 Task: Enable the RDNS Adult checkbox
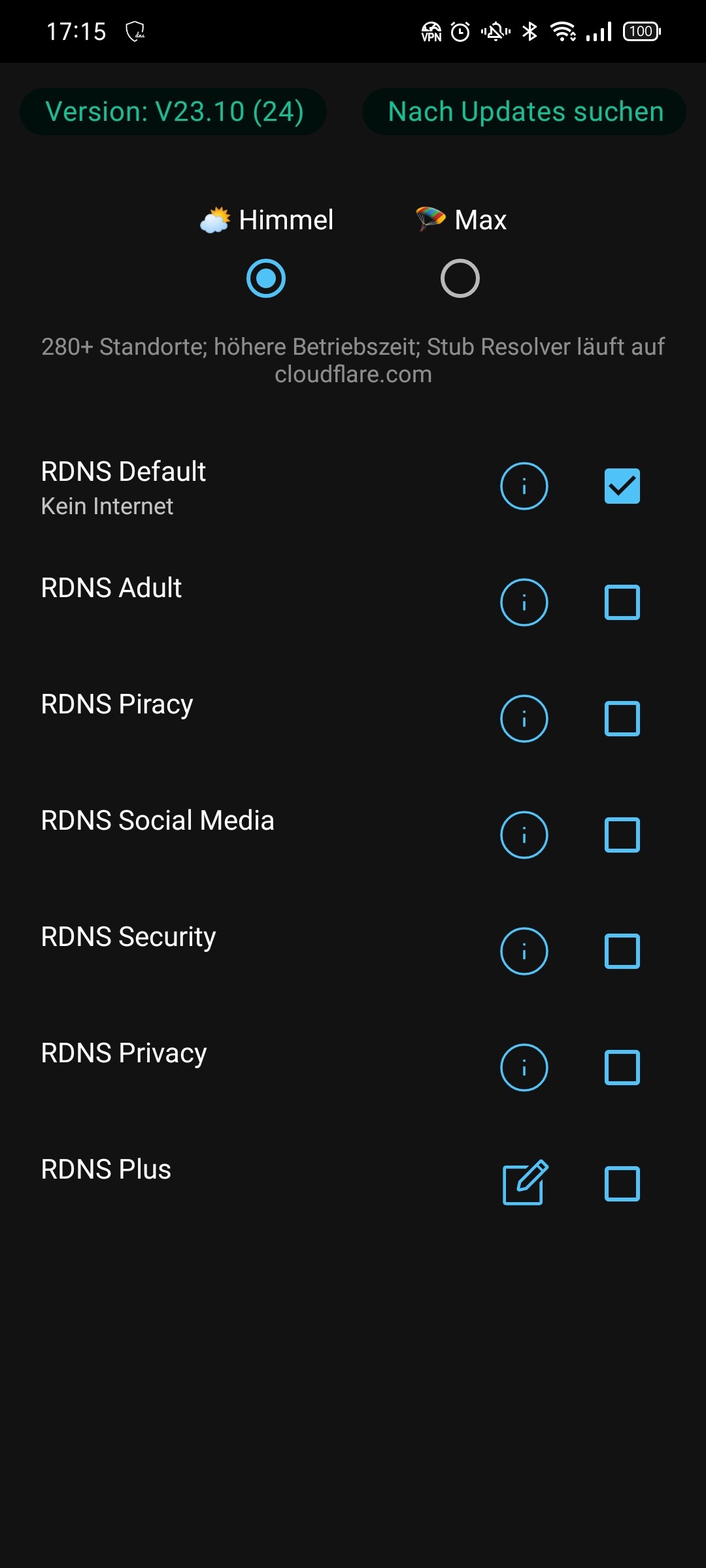coord(622,602)
